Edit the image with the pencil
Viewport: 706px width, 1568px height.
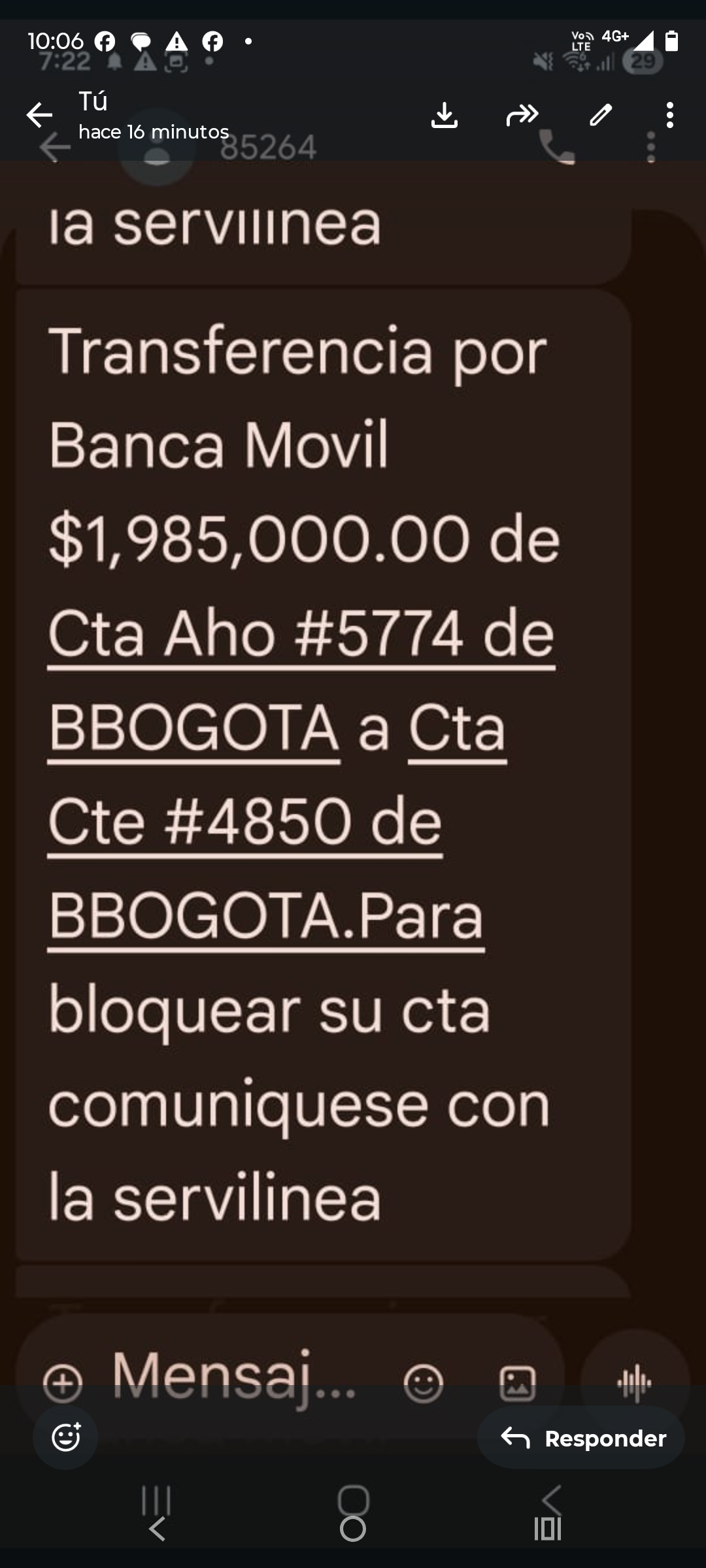click(x=601, y=115)
